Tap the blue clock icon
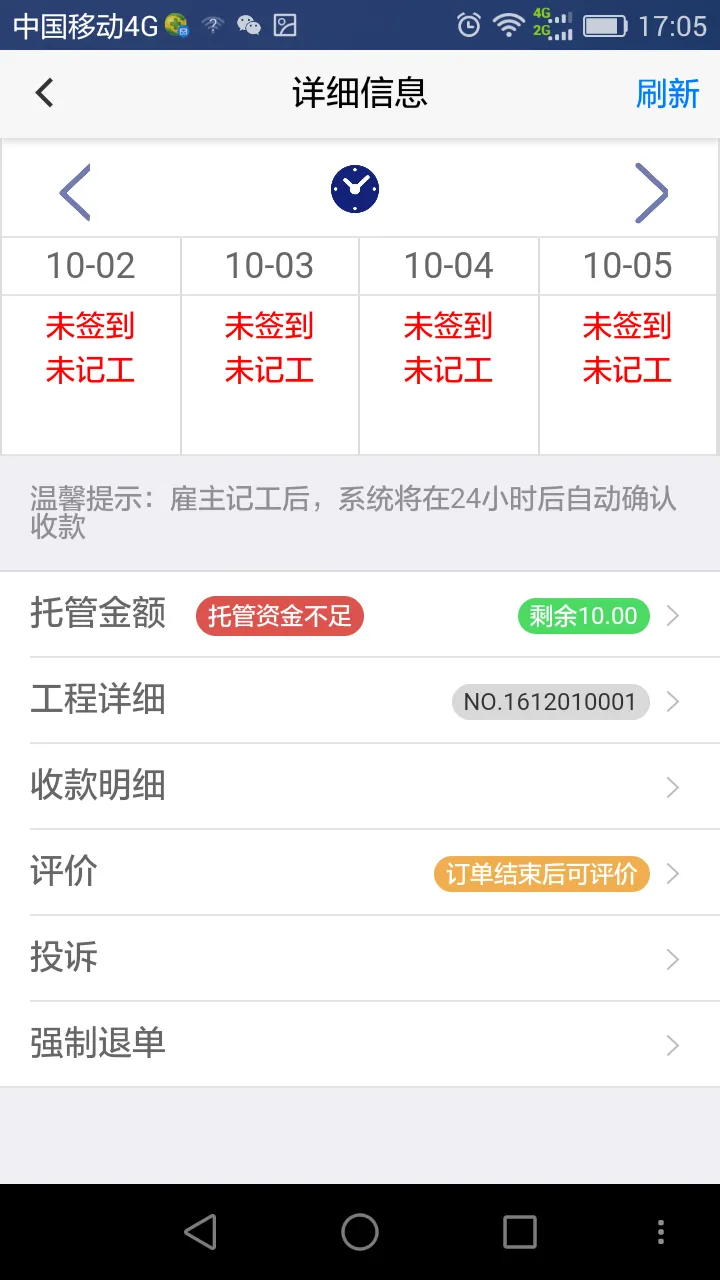 [x=355, y=189]
